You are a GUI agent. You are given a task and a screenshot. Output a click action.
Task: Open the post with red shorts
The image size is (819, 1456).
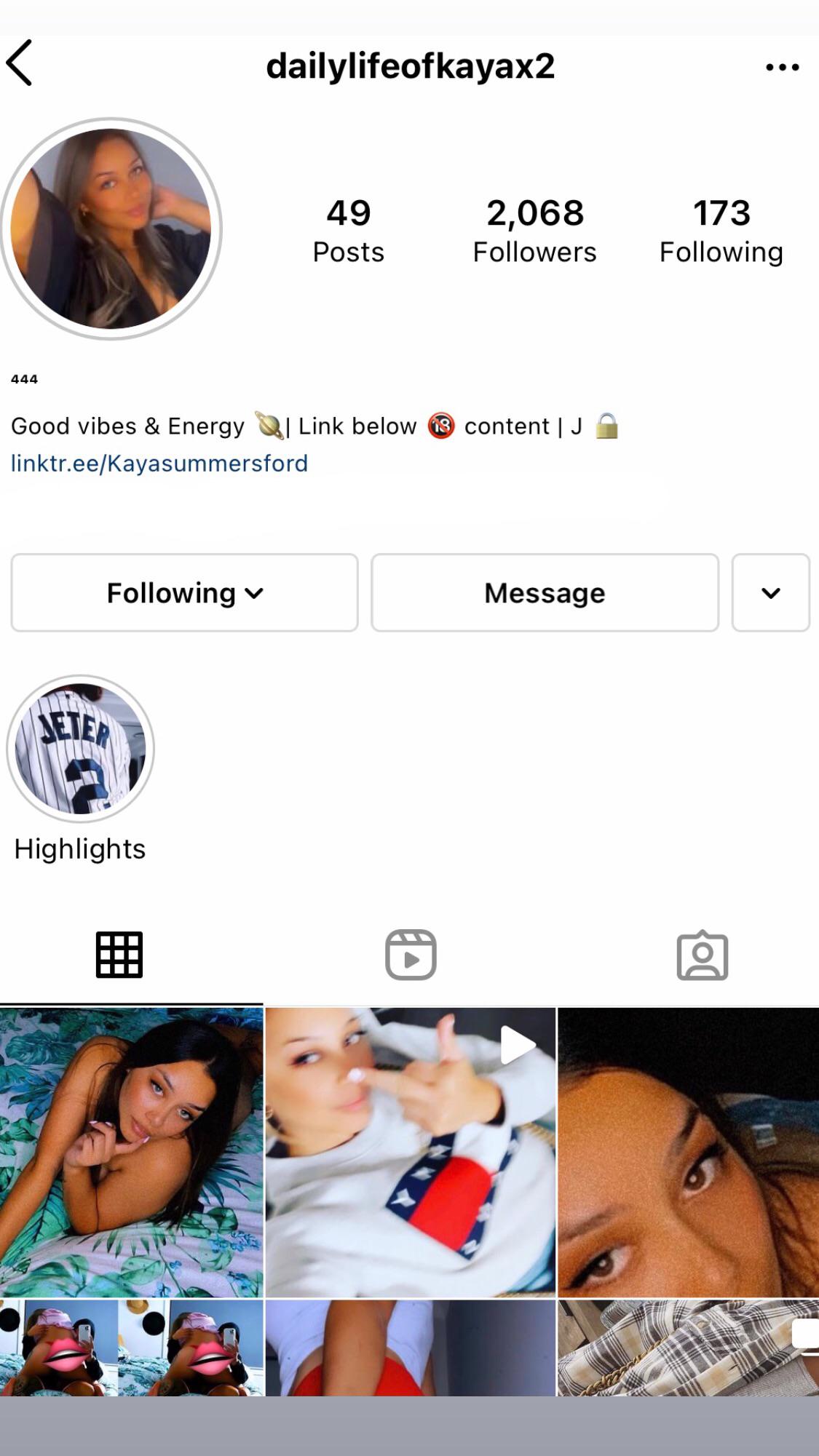coord(410,1348)
